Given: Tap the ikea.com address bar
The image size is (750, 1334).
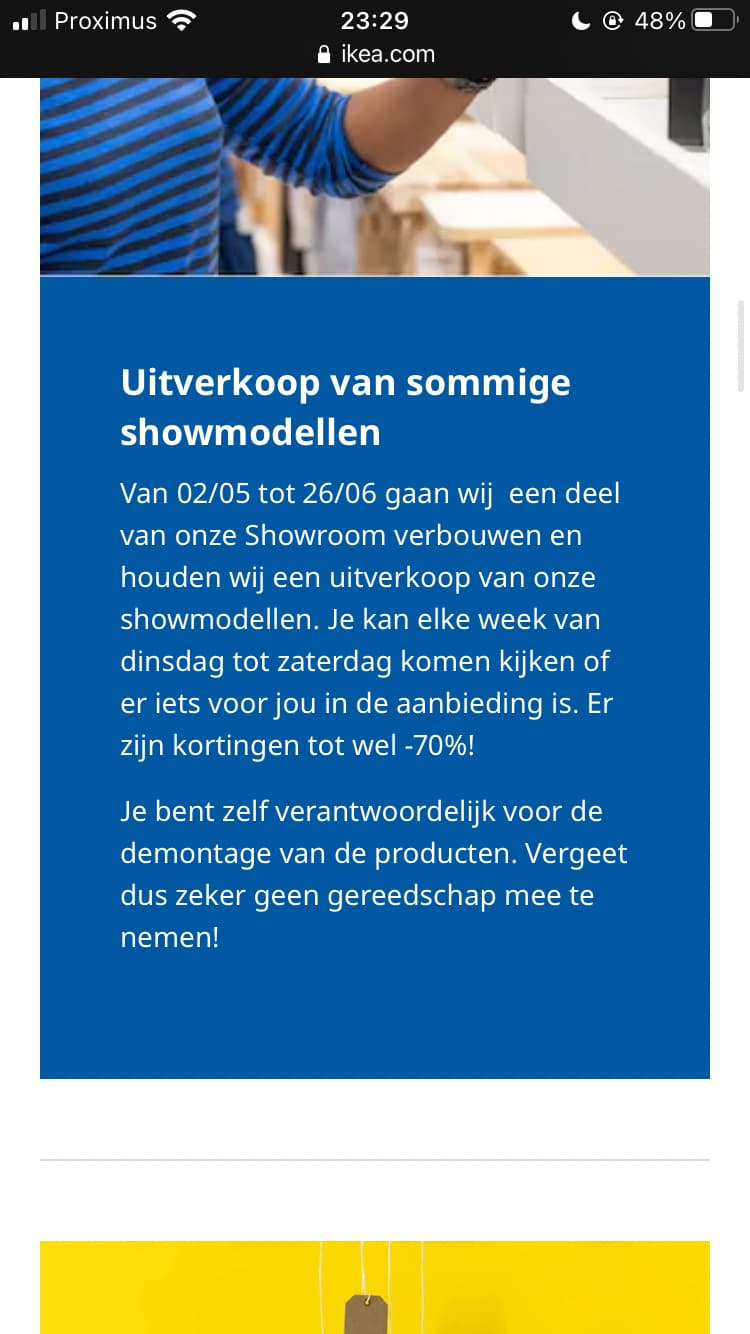Looking at the screenshot, I should tap(375, 54).
